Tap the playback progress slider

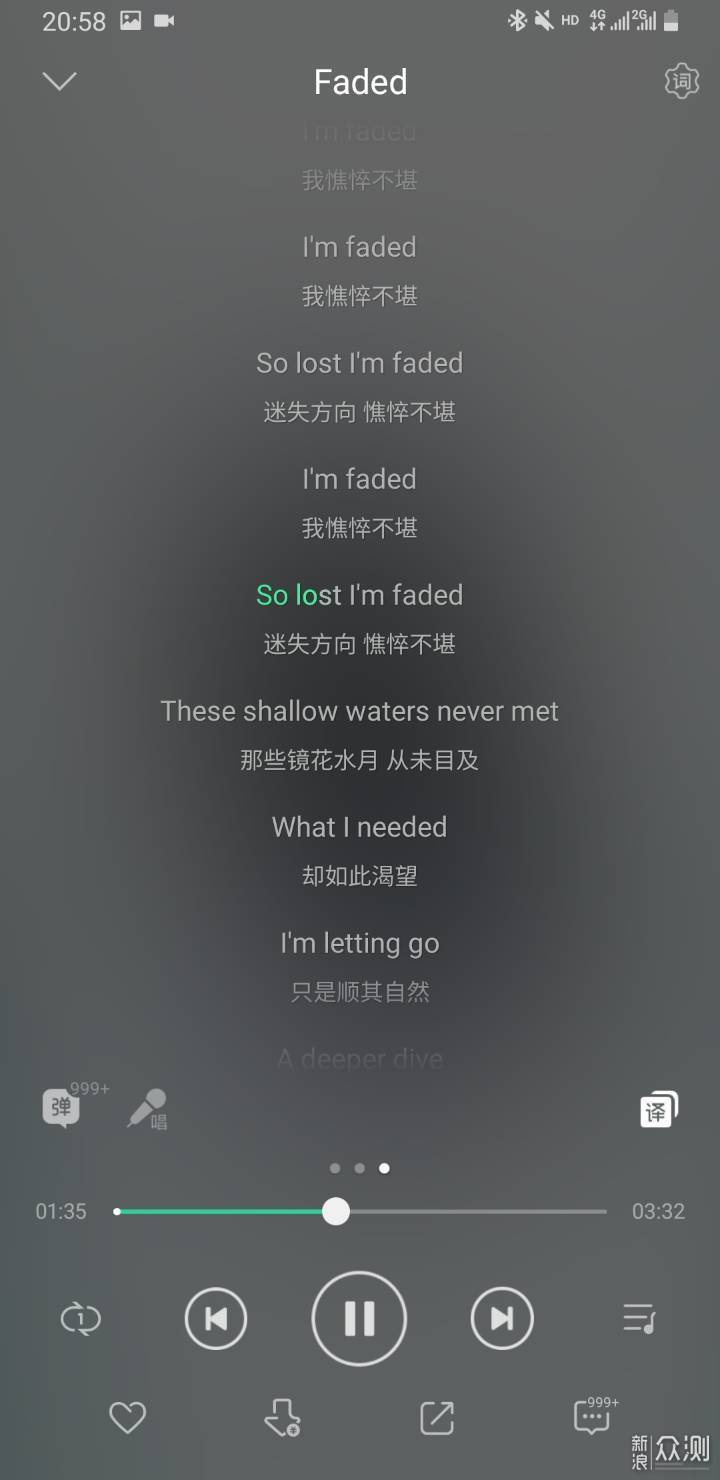point(336,1211)
